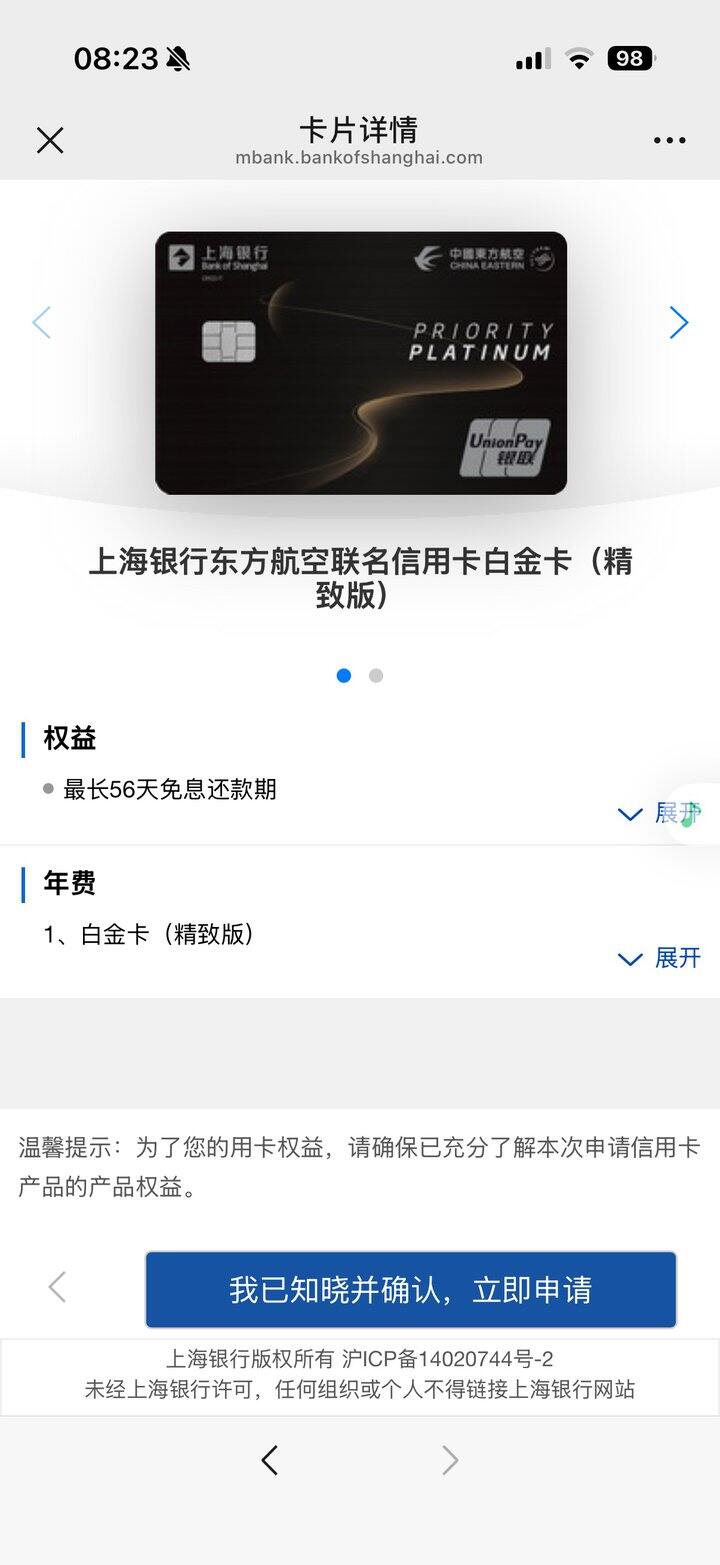
Task: Close the card details page
Action: pos(50,140)
